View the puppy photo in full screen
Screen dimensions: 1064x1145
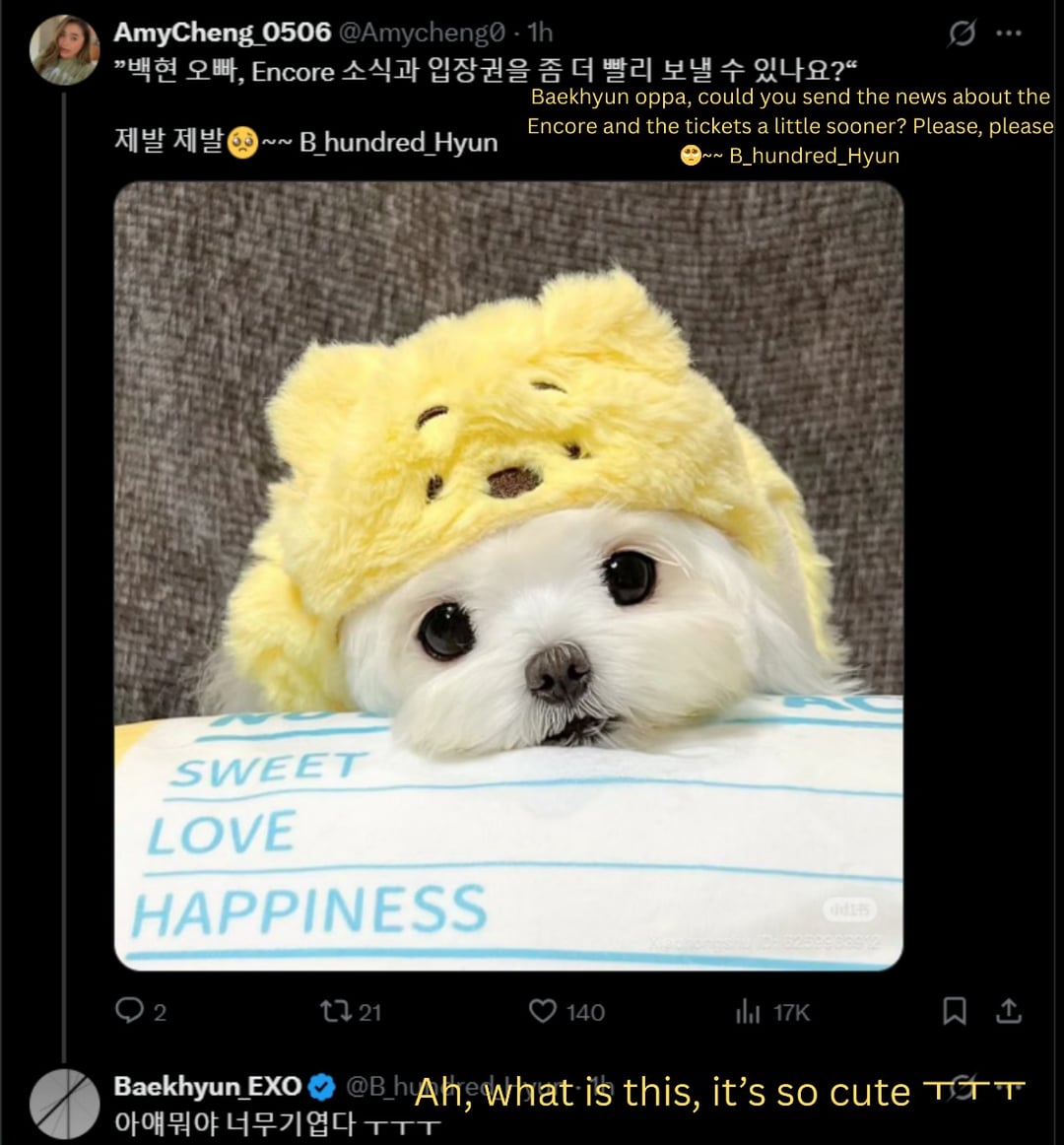508,575
